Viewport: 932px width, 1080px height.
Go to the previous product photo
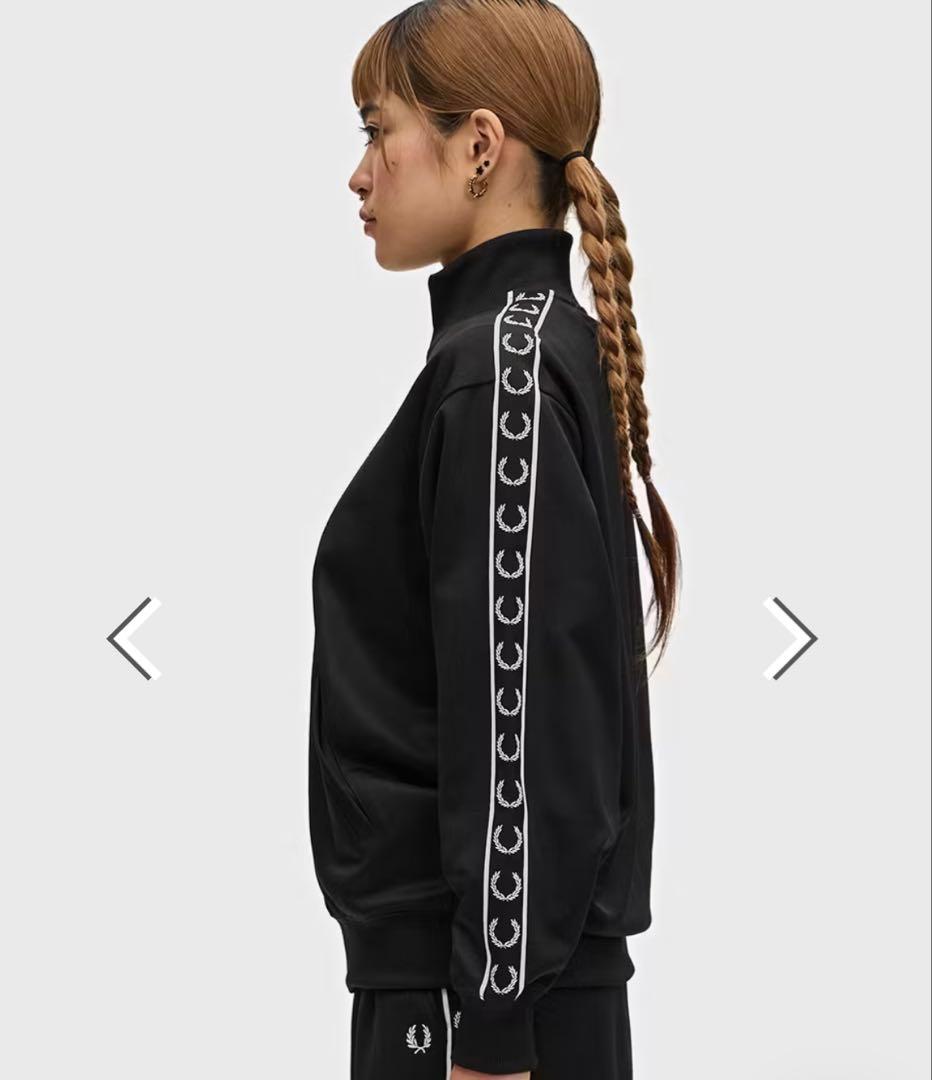tap(134, 638)
